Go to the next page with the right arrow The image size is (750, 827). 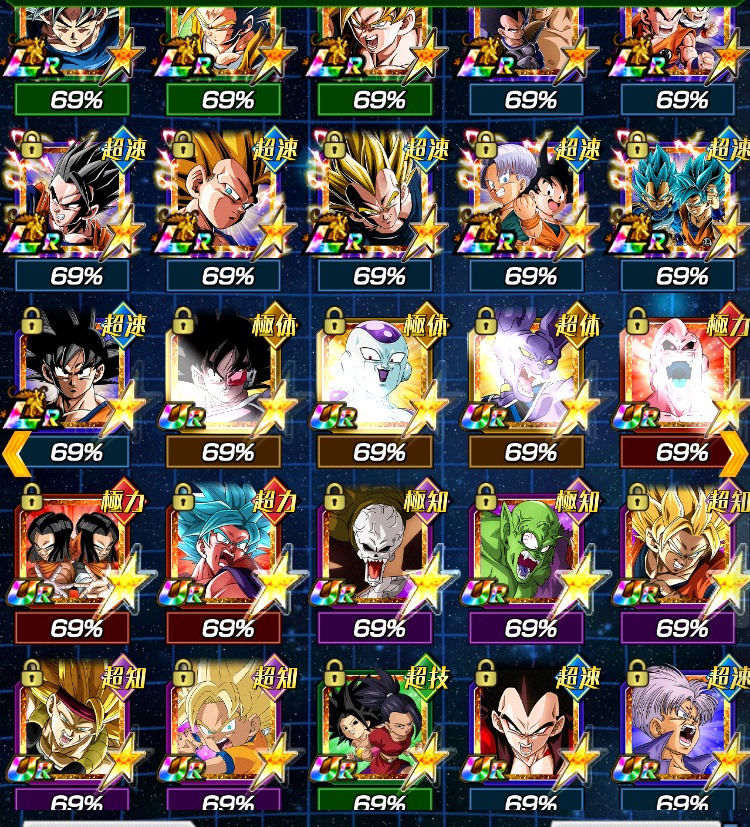[x=734, y=454]
